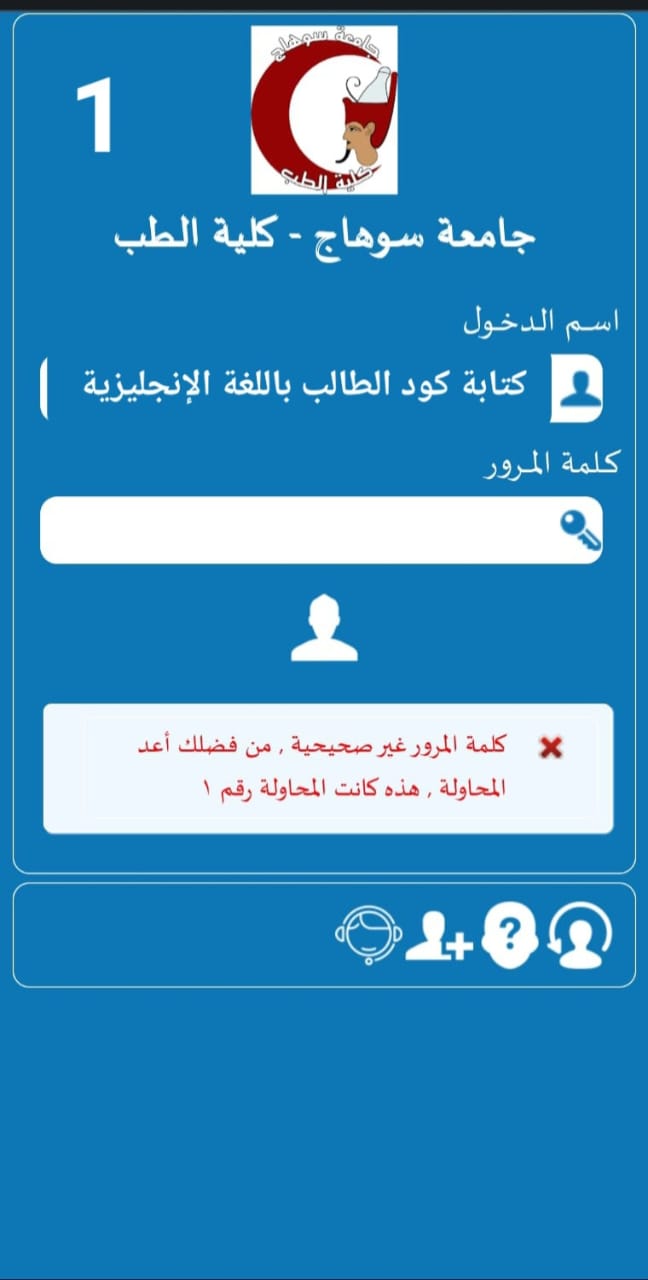This screenshot has width=648, height=1280.
Task: Open the question mark help icon
Action: [510, 936]
